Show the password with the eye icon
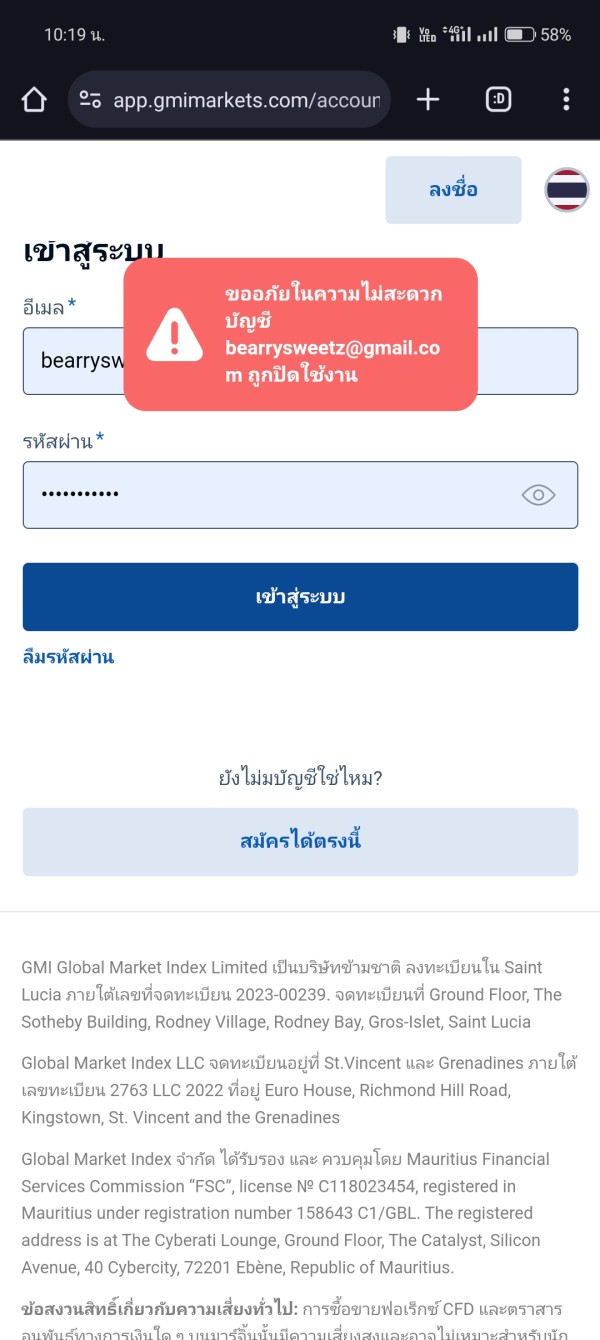The width and height of the screenshot is (600, 1340). pyautogui.click(x=538, y=494)
